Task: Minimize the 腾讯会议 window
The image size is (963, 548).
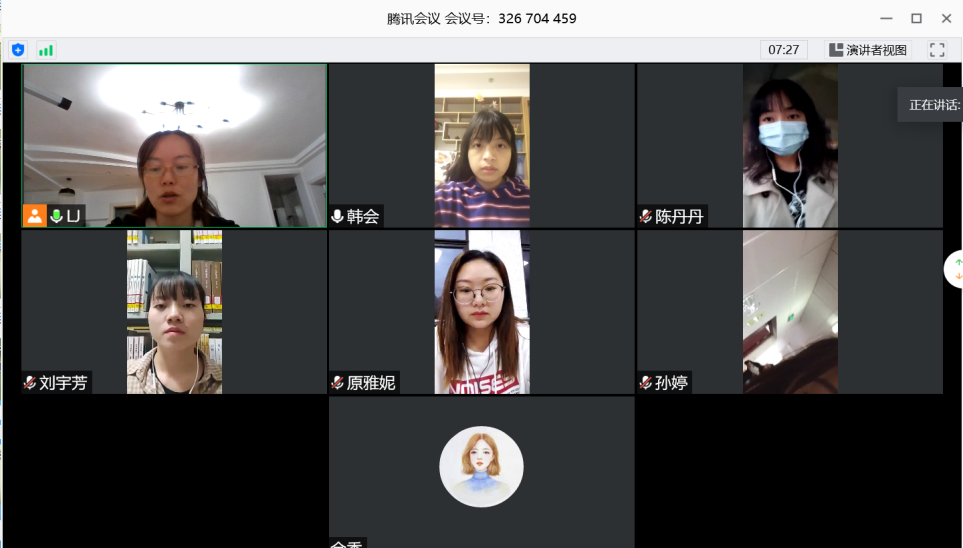Action: tap(886, 18)
